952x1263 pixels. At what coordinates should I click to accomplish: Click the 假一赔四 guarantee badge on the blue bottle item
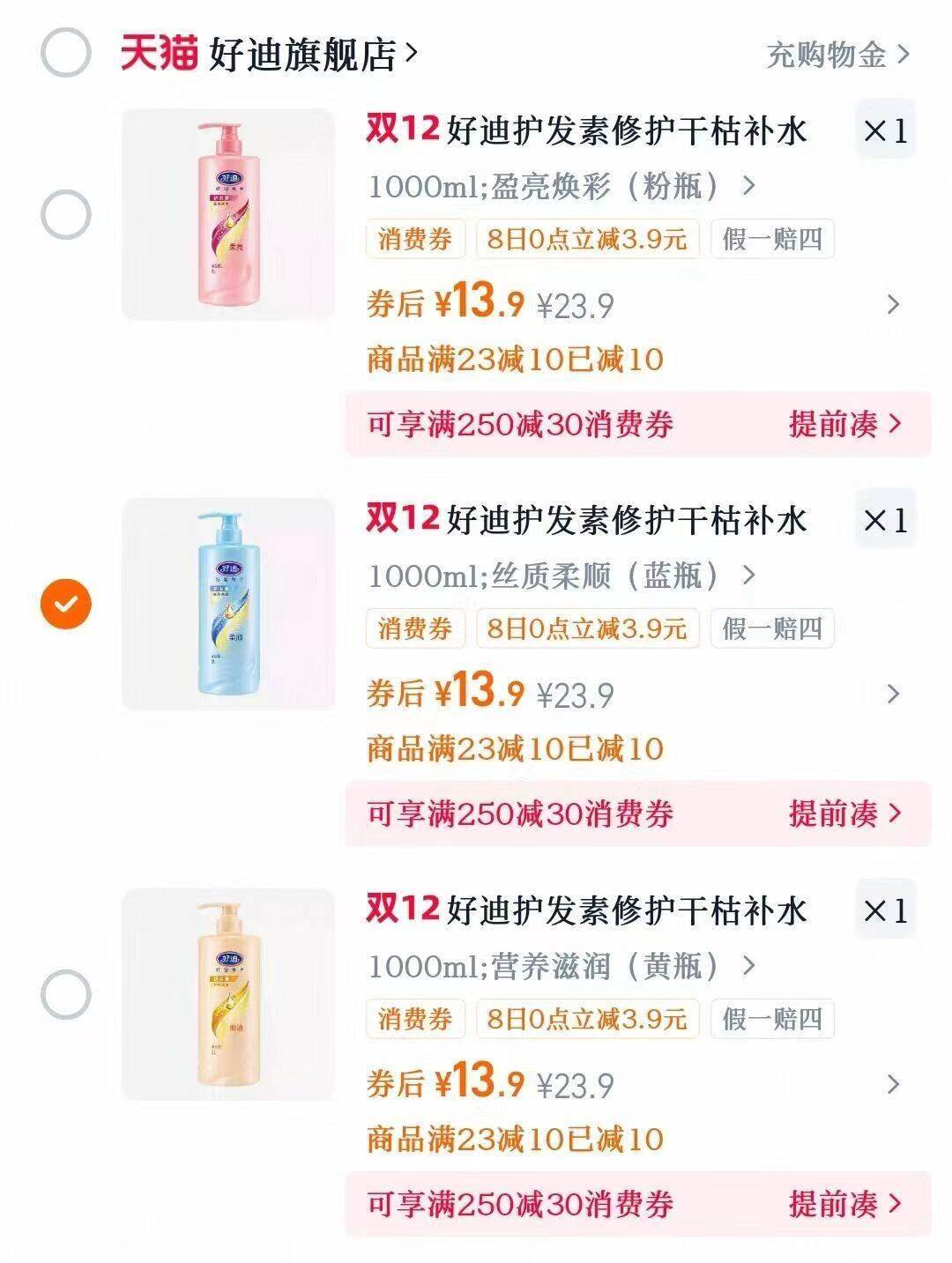click(x=772, y=628)
